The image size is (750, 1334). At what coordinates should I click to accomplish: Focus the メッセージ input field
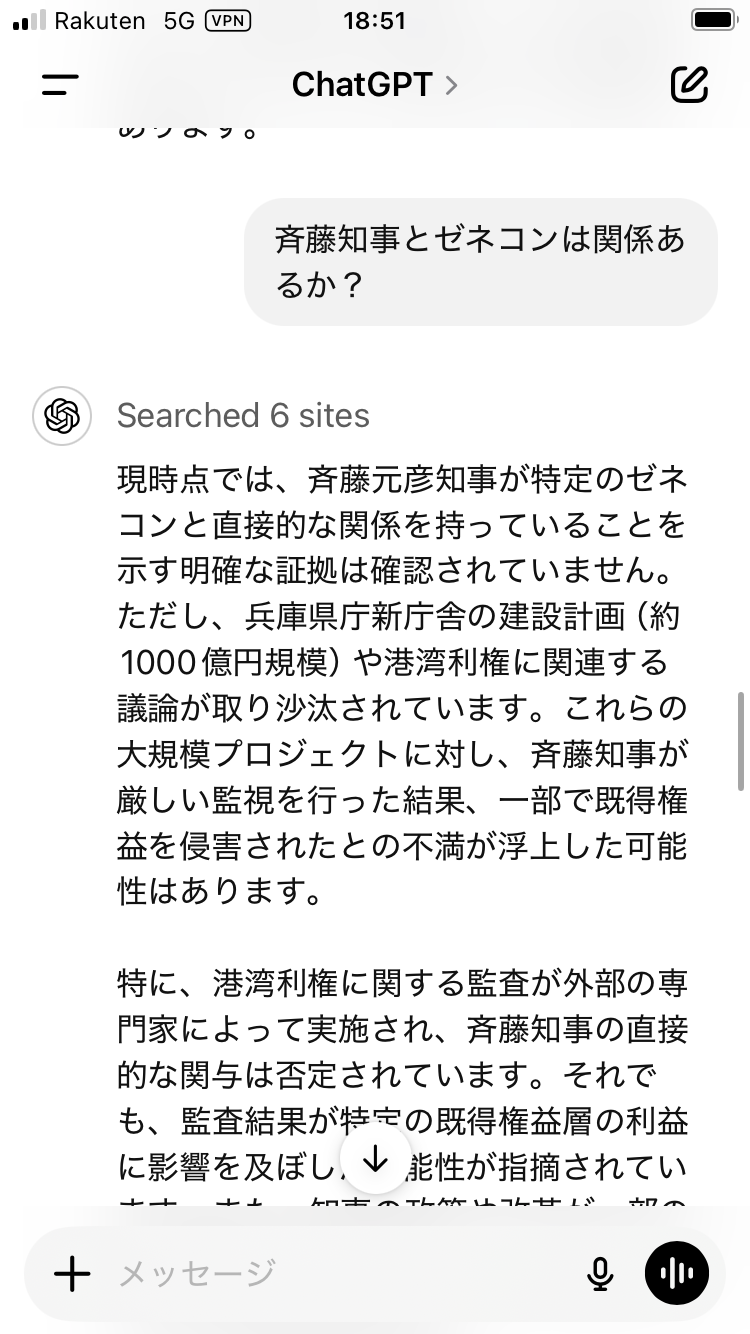[330, 1273]
